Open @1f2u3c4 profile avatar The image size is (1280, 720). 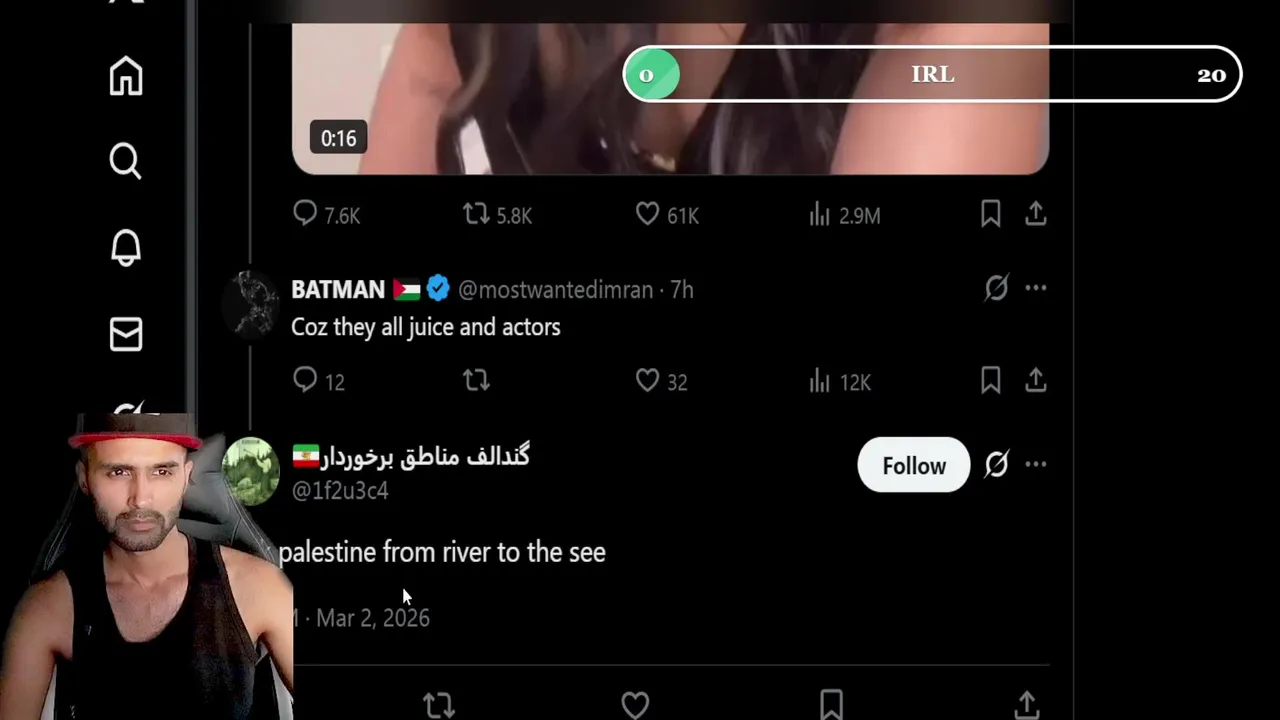(x=252, y=470)
